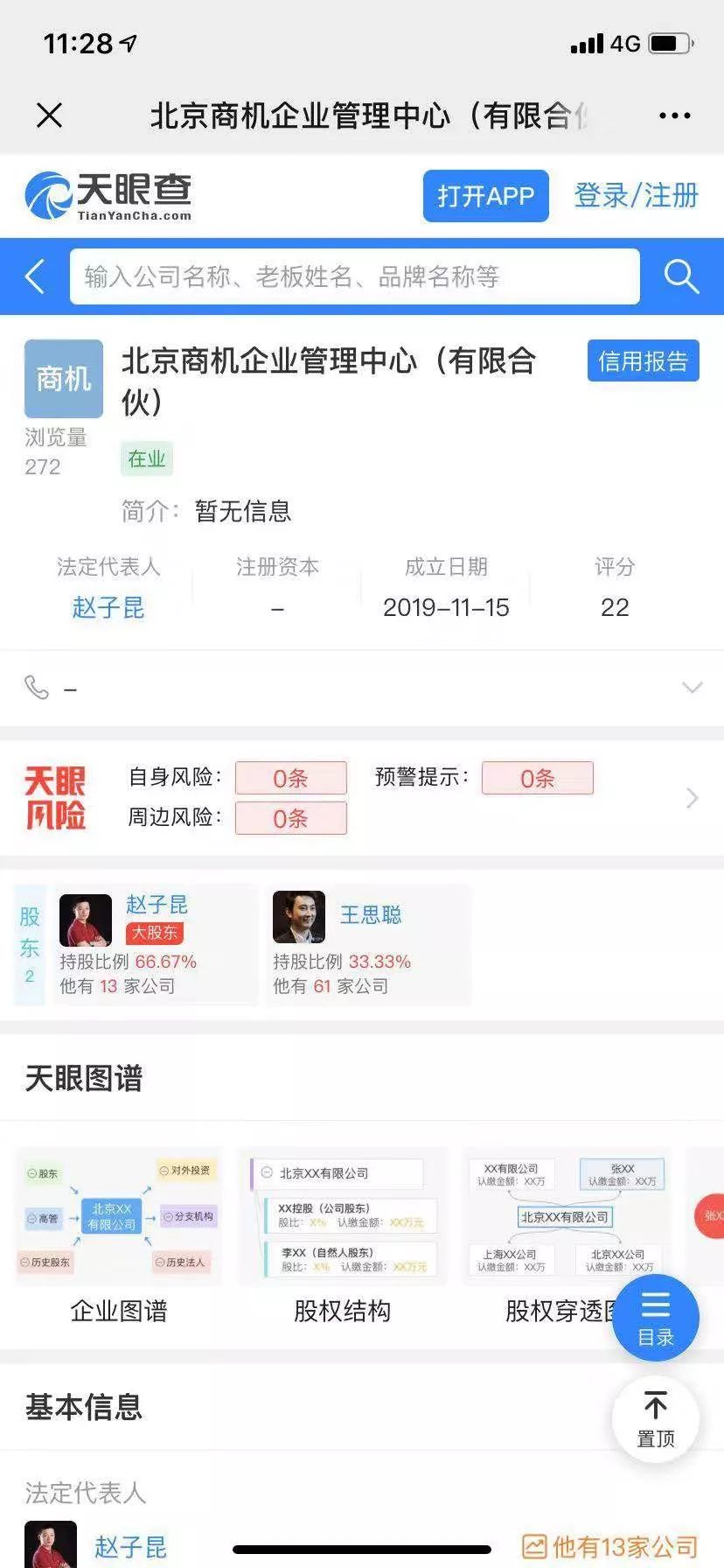724x1568 pixels.
Task: Jump to top with 置顶 button
Action: (x=655, y=1419)
